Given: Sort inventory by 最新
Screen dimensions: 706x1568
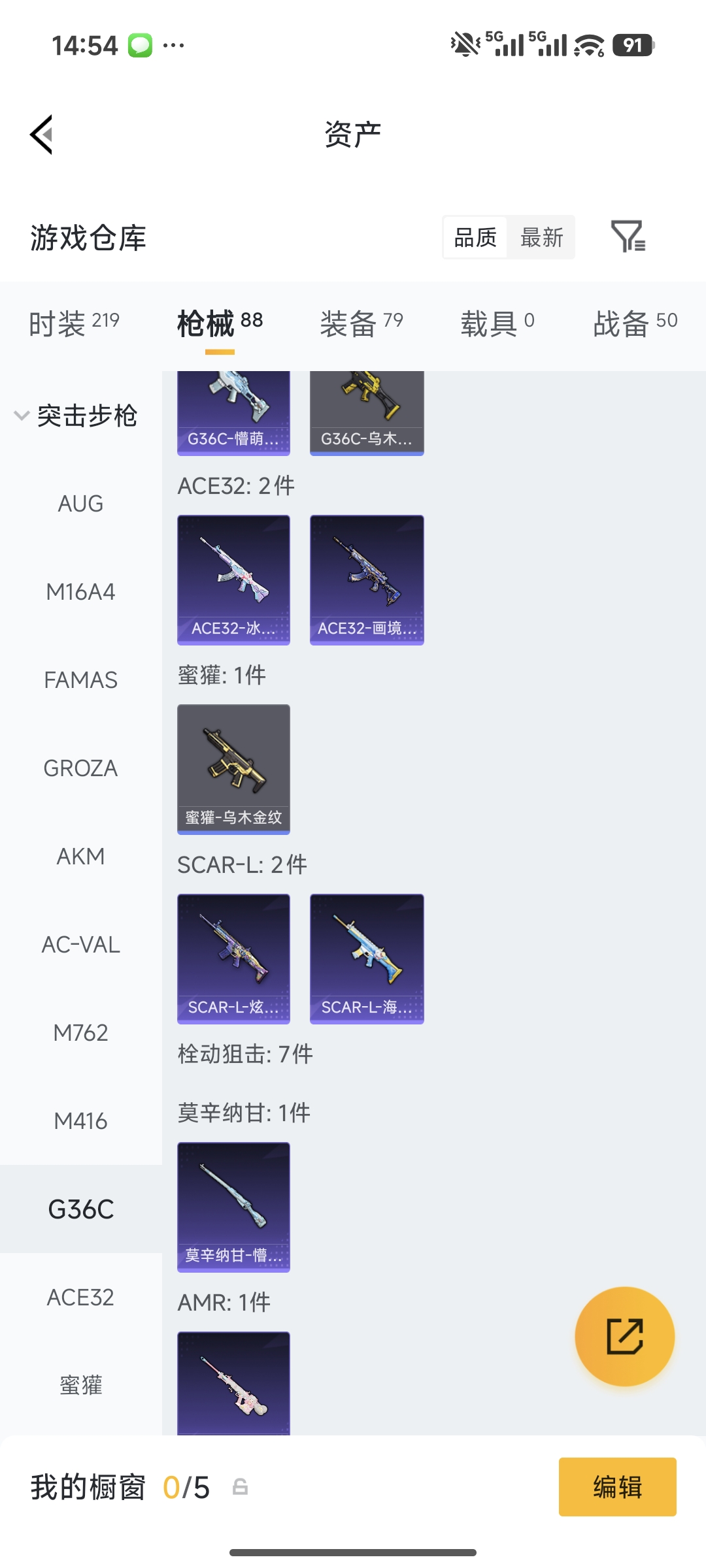Looking at the screenshot, I should [541, 238].
